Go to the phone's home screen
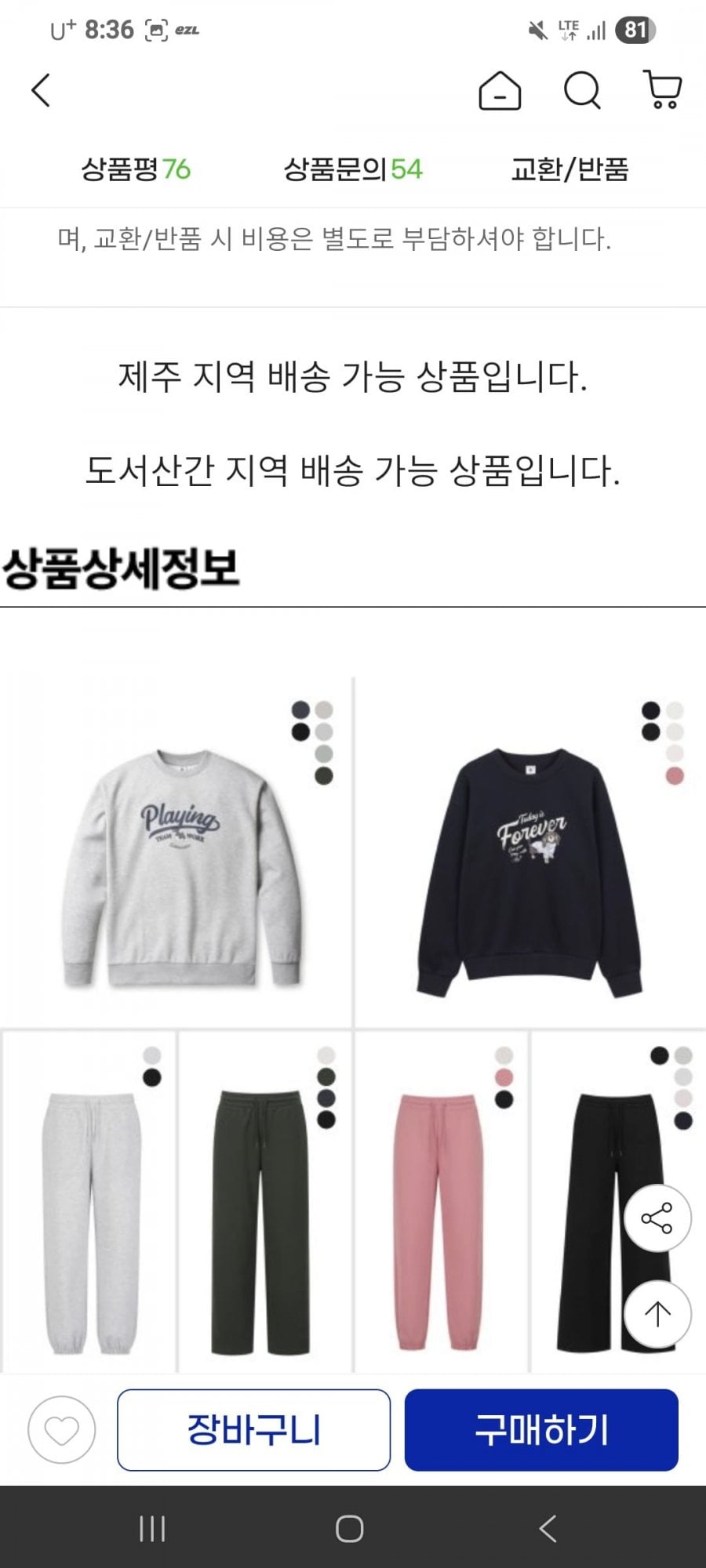This screenshot has height=1568, width=706. (x=349, y=1529)
